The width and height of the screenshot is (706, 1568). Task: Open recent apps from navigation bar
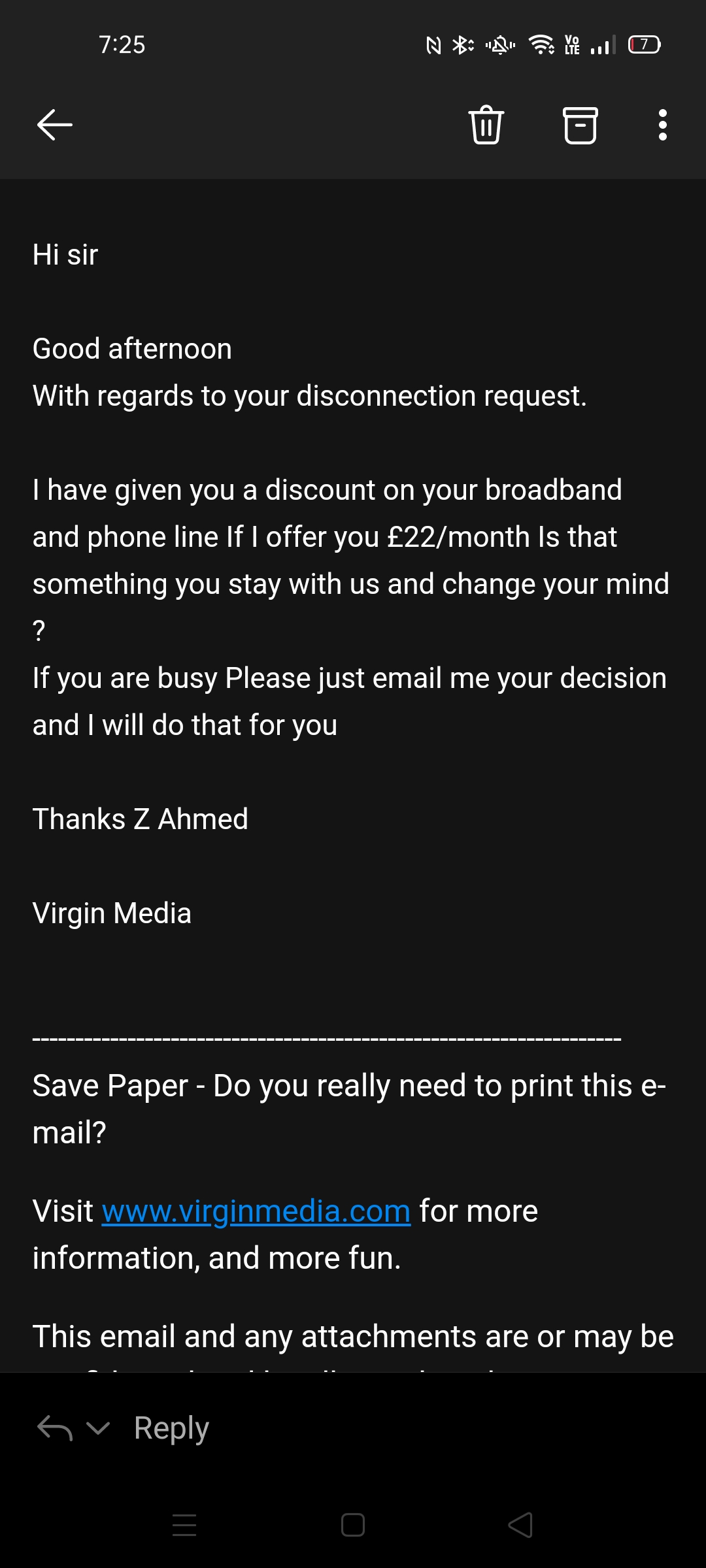[x=184, y=1526]
